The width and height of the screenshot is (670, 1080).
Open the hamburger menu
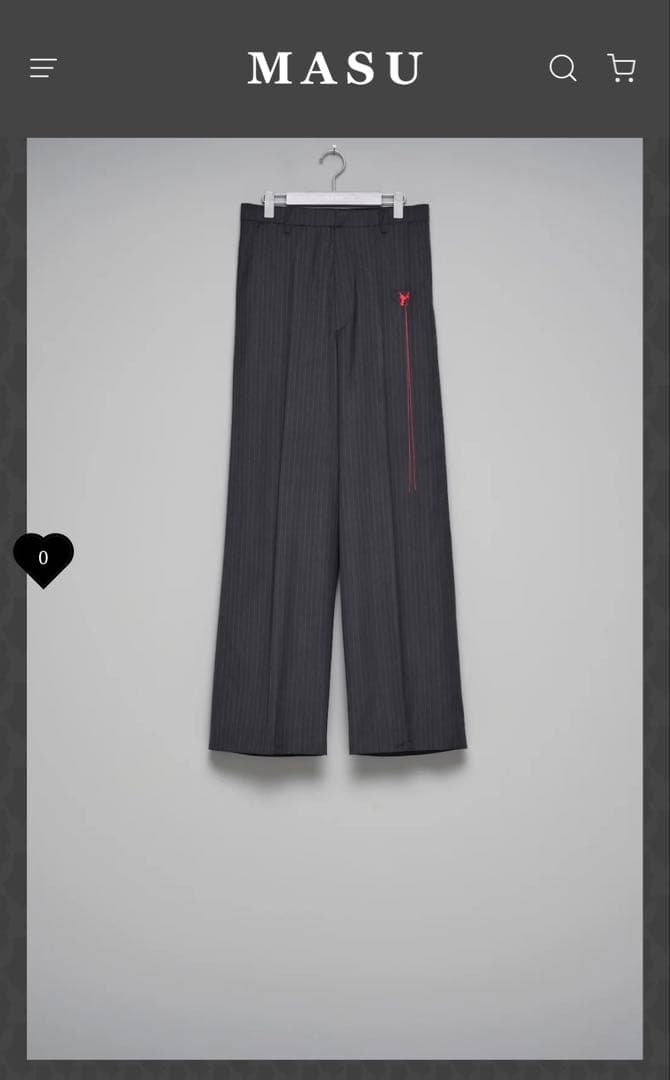click(43, 68)
